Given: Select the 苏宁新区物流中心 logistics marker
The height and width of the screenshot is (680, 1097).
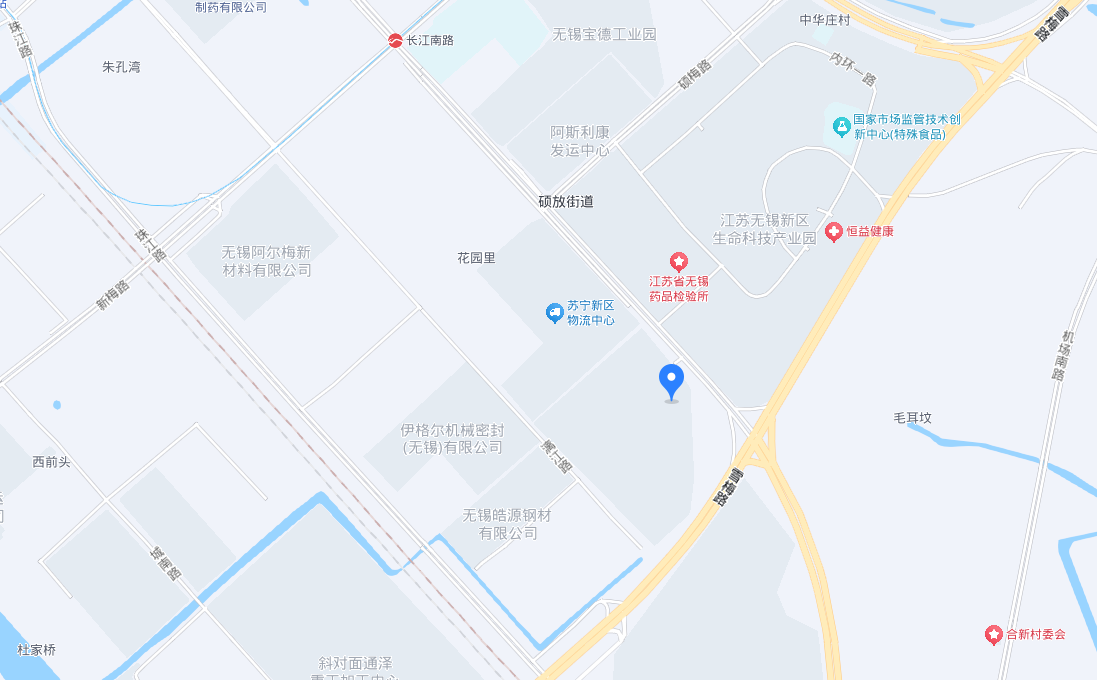Looking at the screenshot, I should pos(554,313).
